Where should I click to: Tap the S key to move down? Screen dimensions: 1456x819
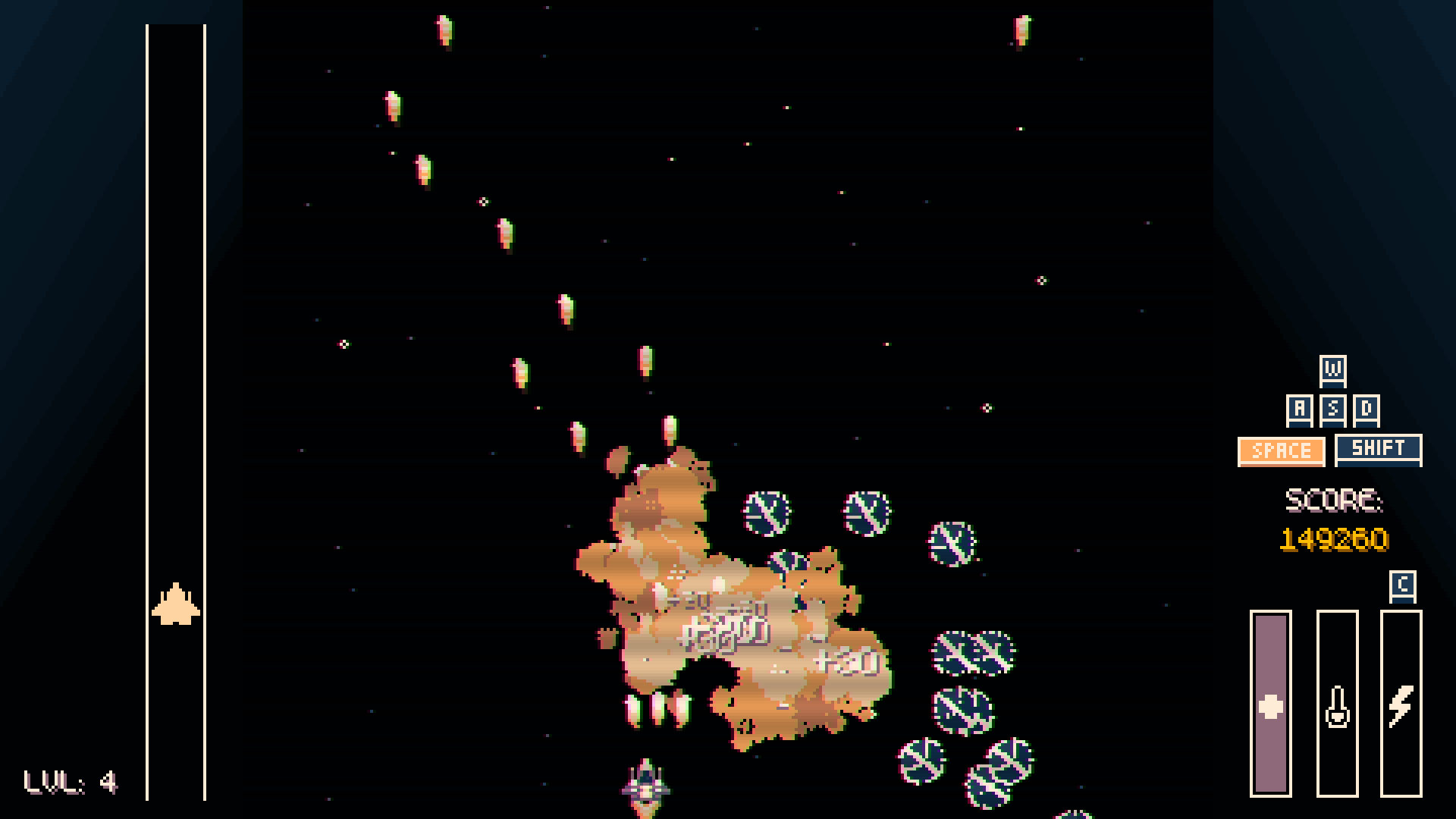pyautogui.click(x=1332, y=410)
